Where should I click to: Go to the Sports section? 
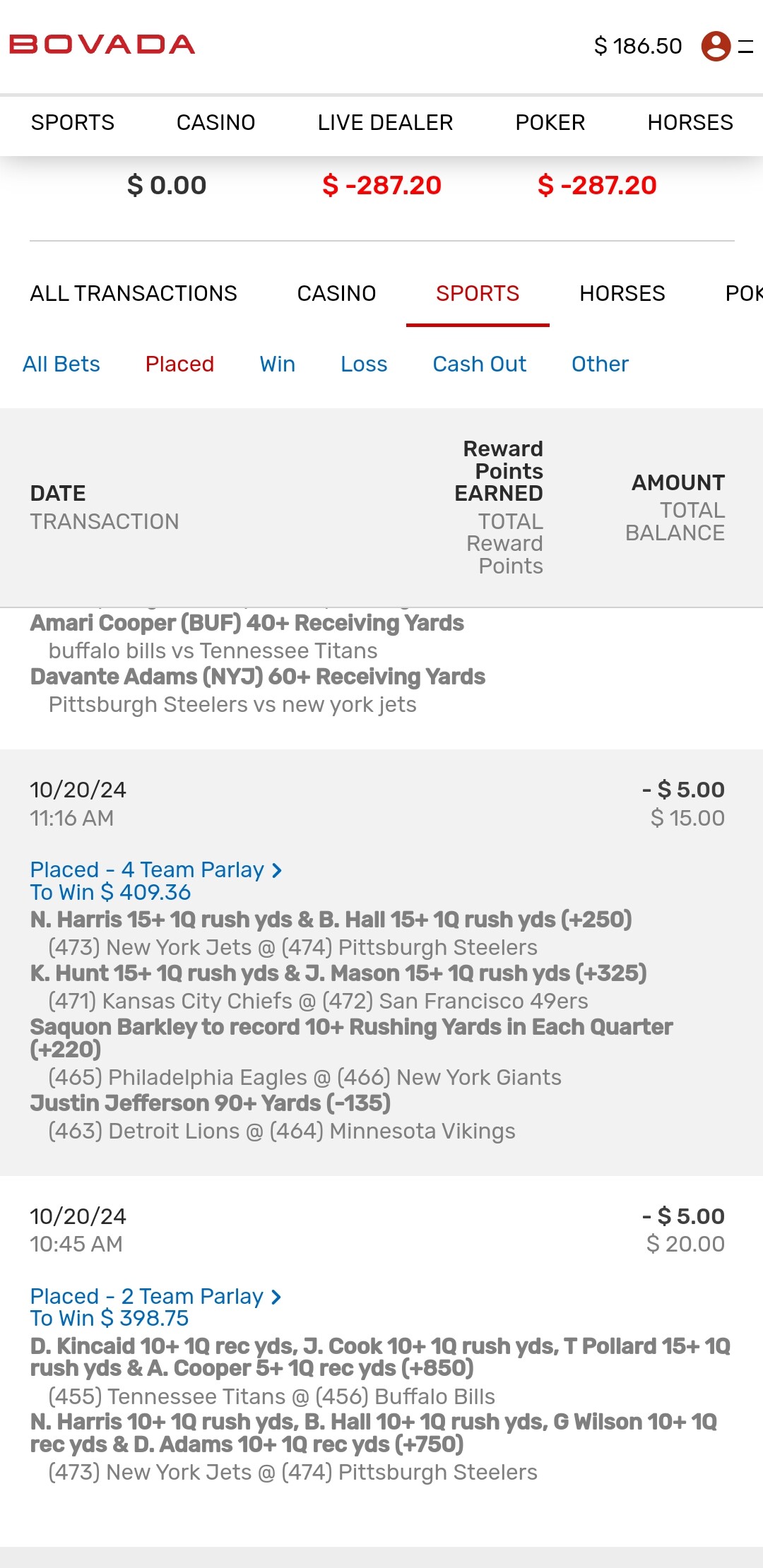[73, 122]
